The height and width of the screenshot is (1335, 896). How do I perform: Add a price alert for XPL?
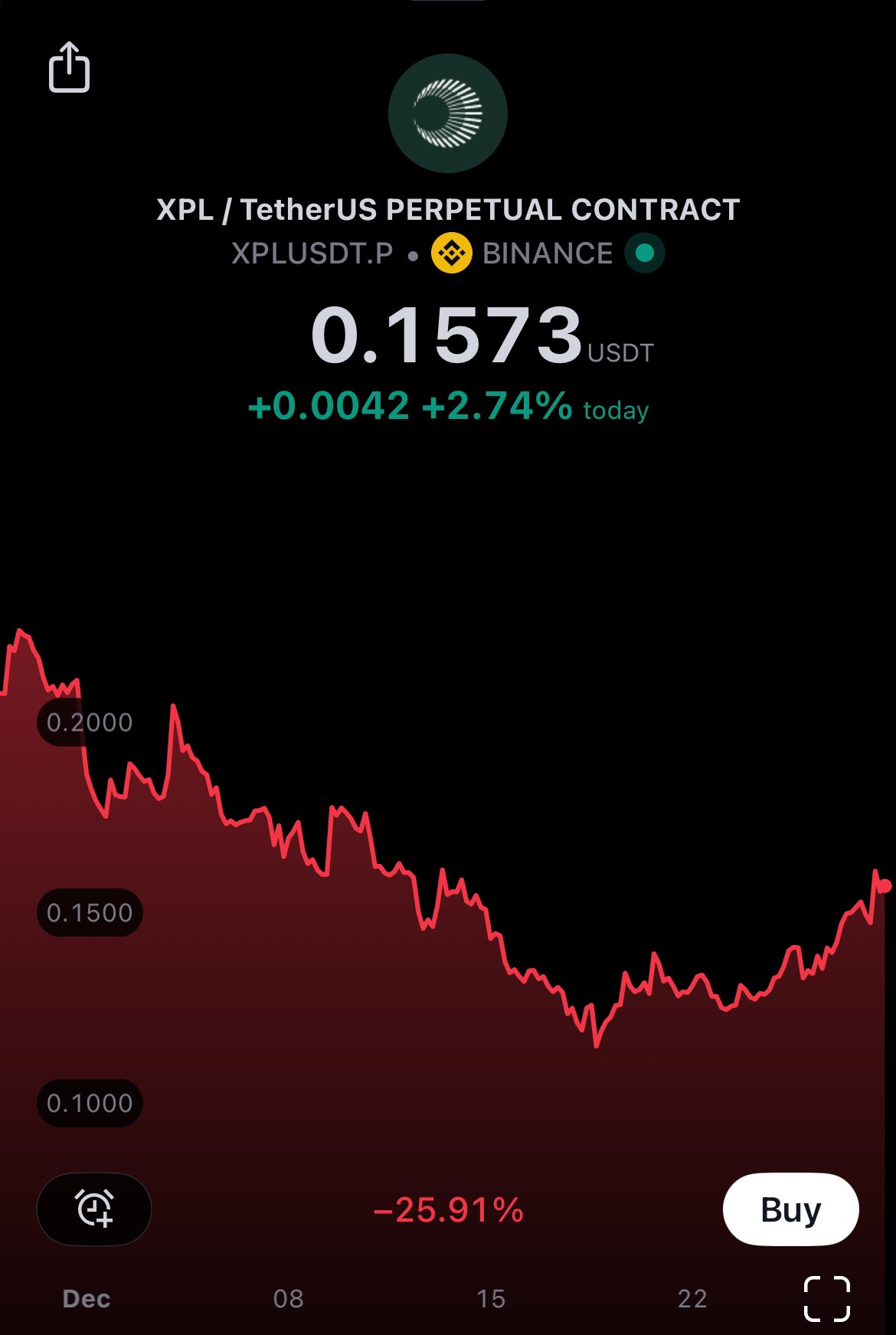tap(94, 1209)
